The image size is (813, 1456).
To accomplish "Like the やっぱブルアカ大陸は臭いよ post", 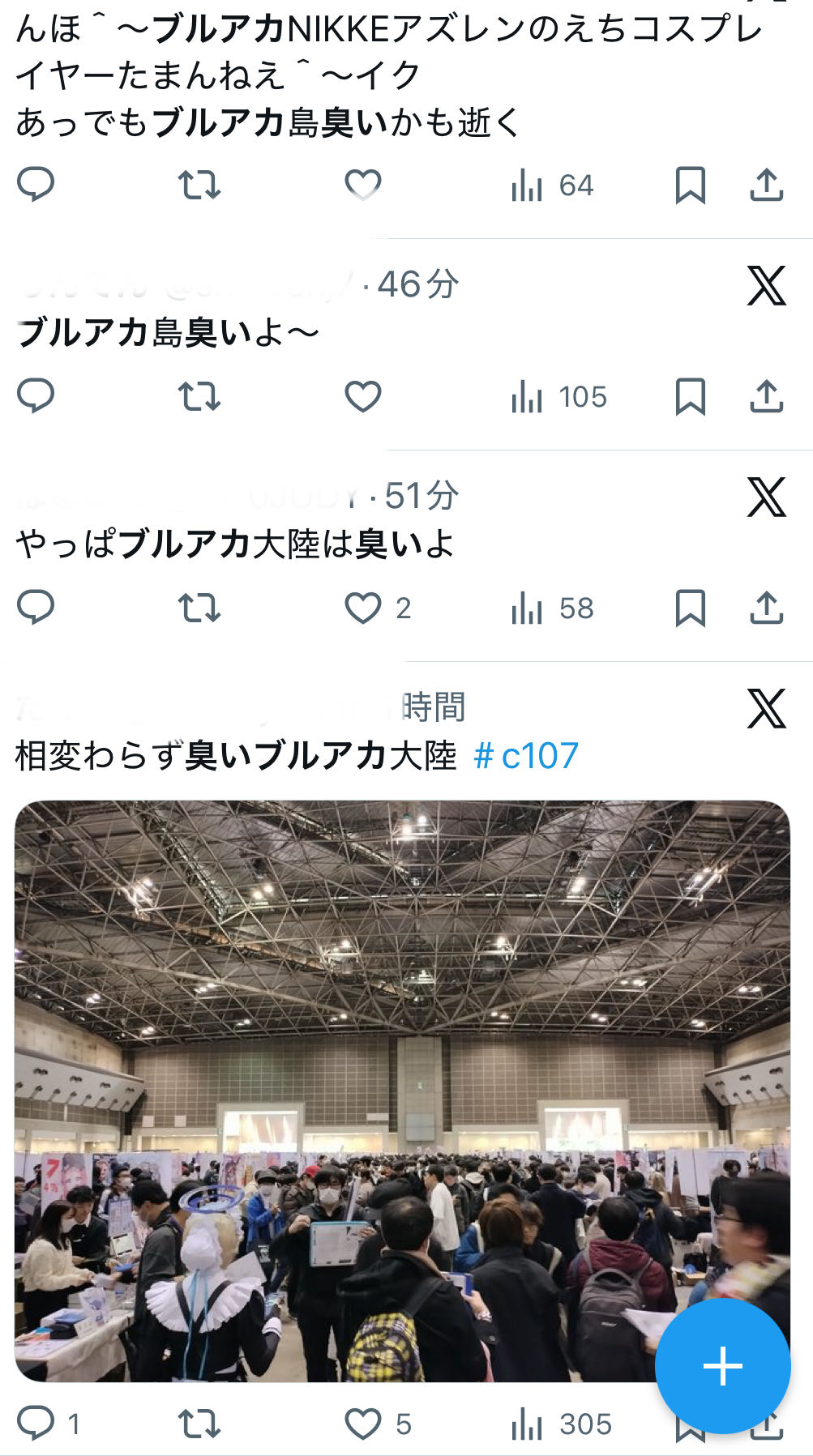I will [362, 608].
